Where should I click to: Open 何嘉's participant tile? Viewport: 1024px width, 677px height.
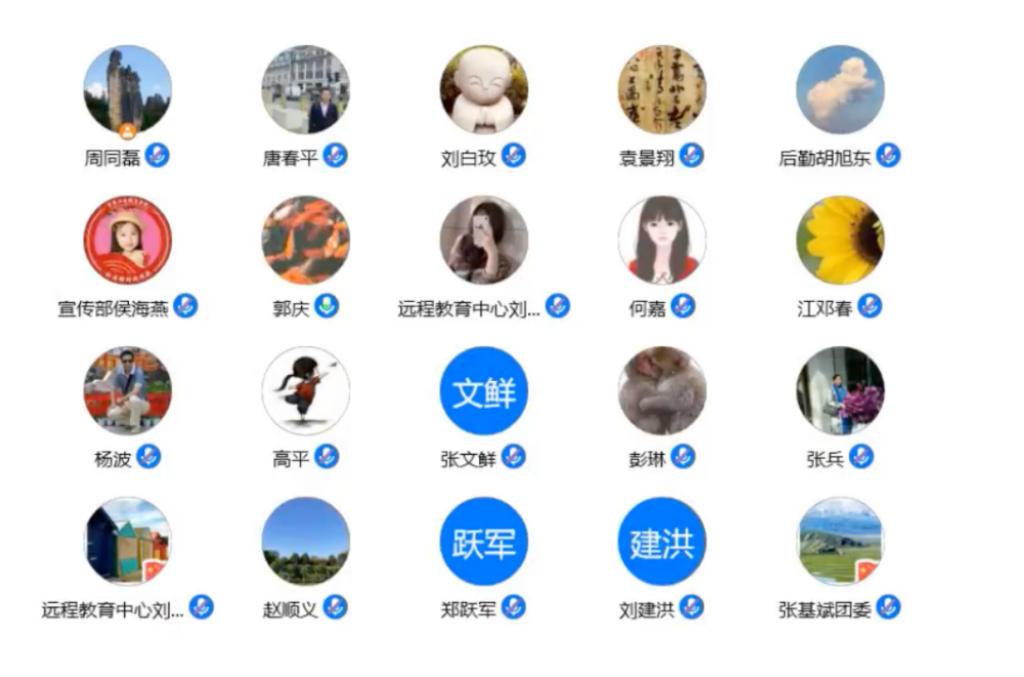point(661,240)
